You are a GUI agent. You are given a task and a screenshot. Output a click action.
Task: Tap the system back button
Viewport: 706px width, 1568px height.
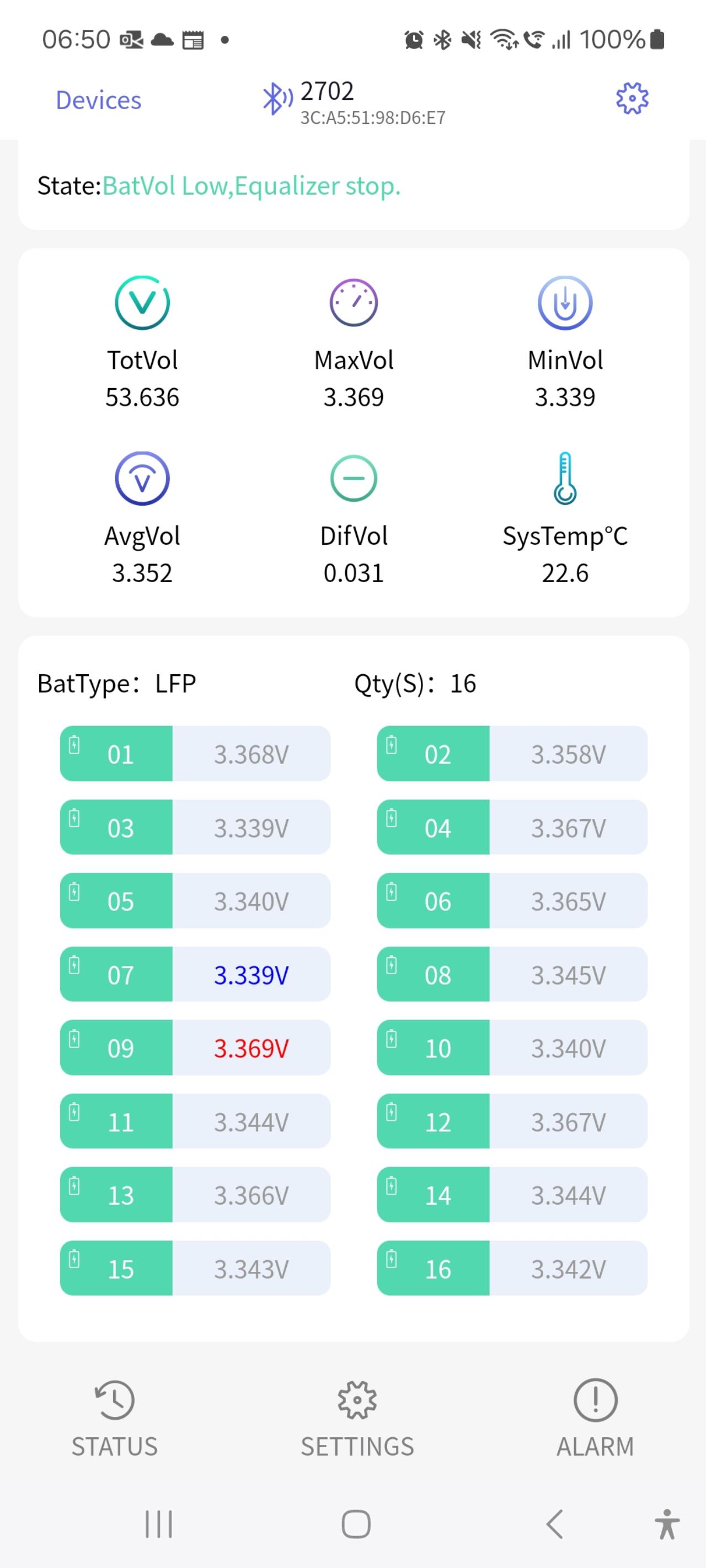point(554,1524)
